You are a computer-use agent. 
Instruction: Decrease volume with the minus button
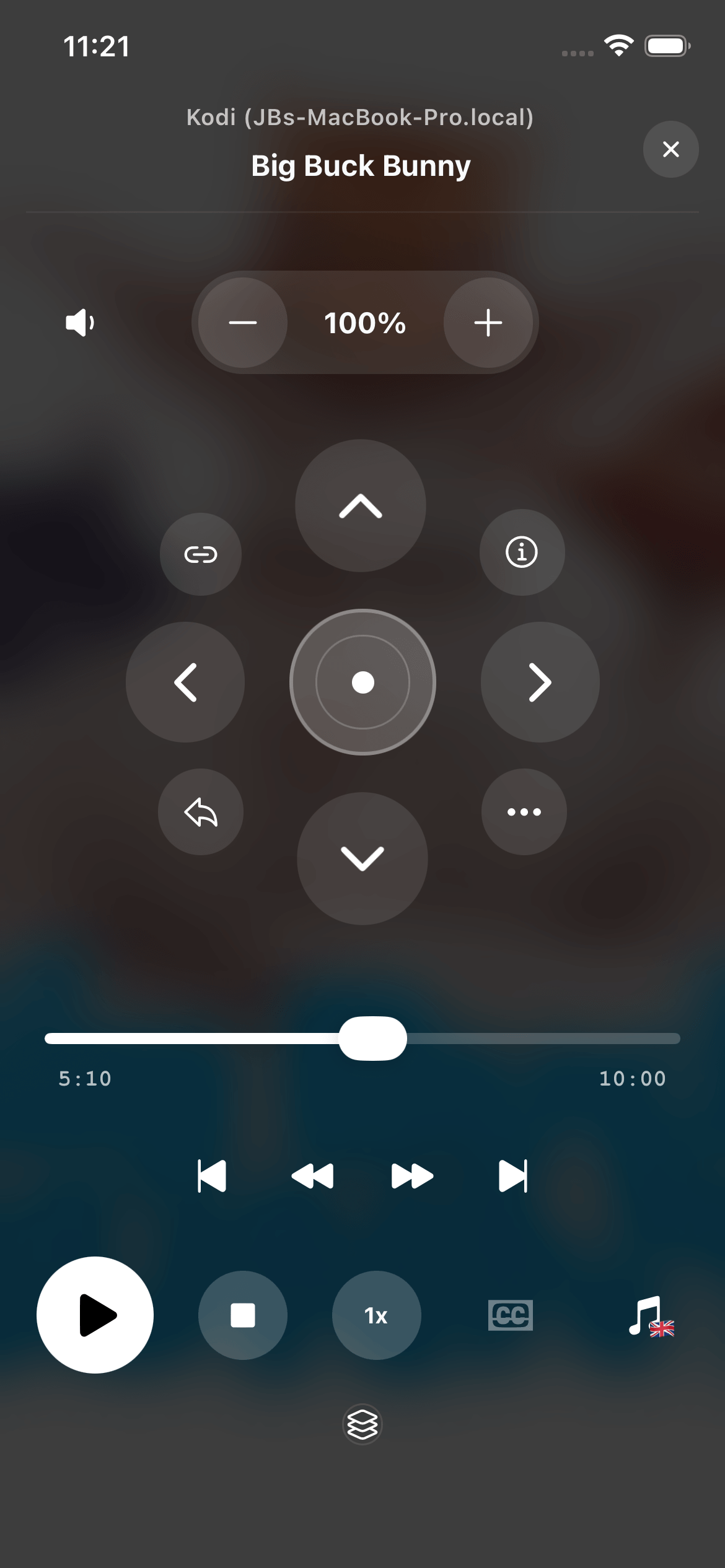(x=241, y=322)
